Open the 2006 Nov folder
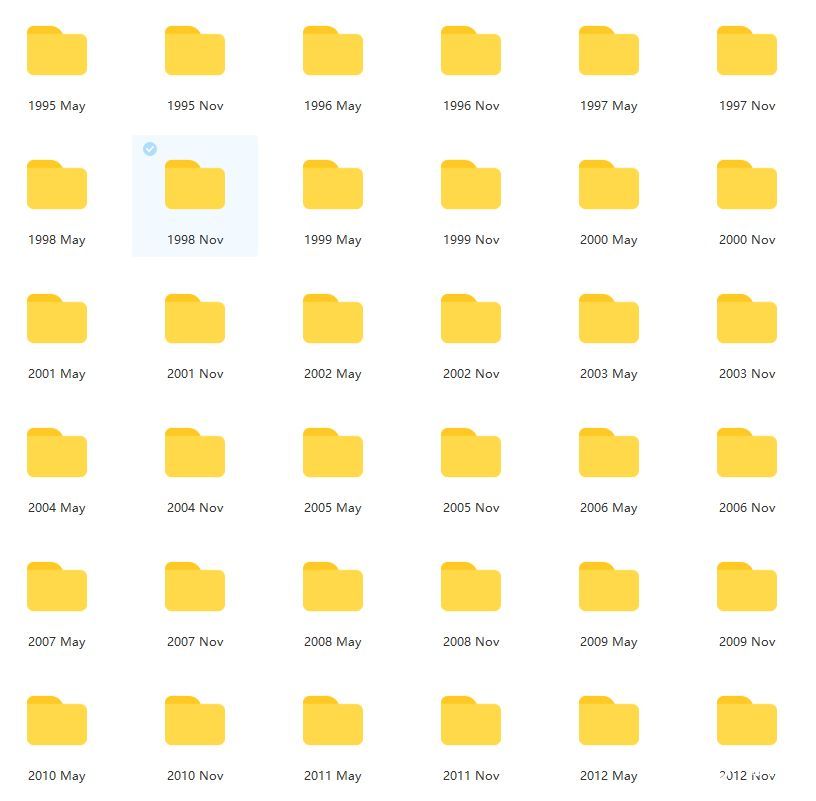The width and height of the screenshot is (816, 801). [747, 454]
